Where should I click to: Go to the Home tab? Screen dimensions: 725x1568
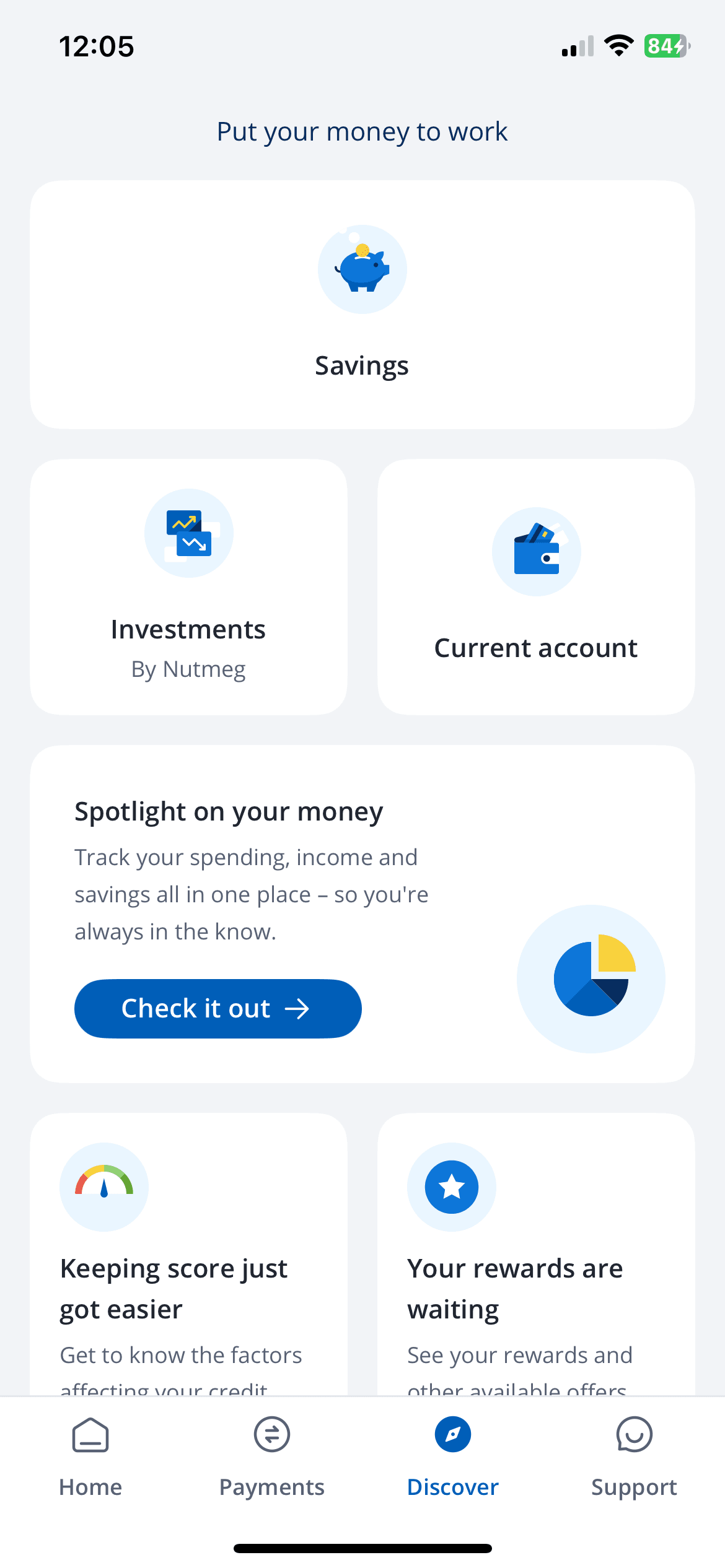click(90, 1455)
